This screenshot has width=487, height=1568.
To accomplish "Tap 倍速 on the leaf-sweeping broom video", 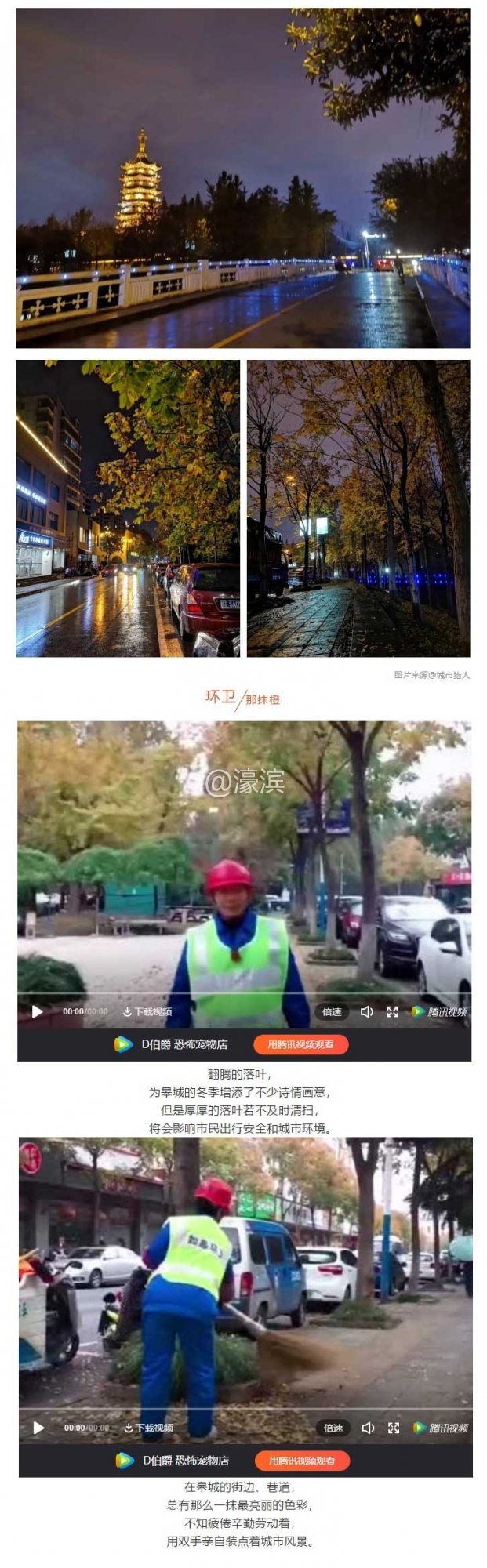I will click(333, 1428).
